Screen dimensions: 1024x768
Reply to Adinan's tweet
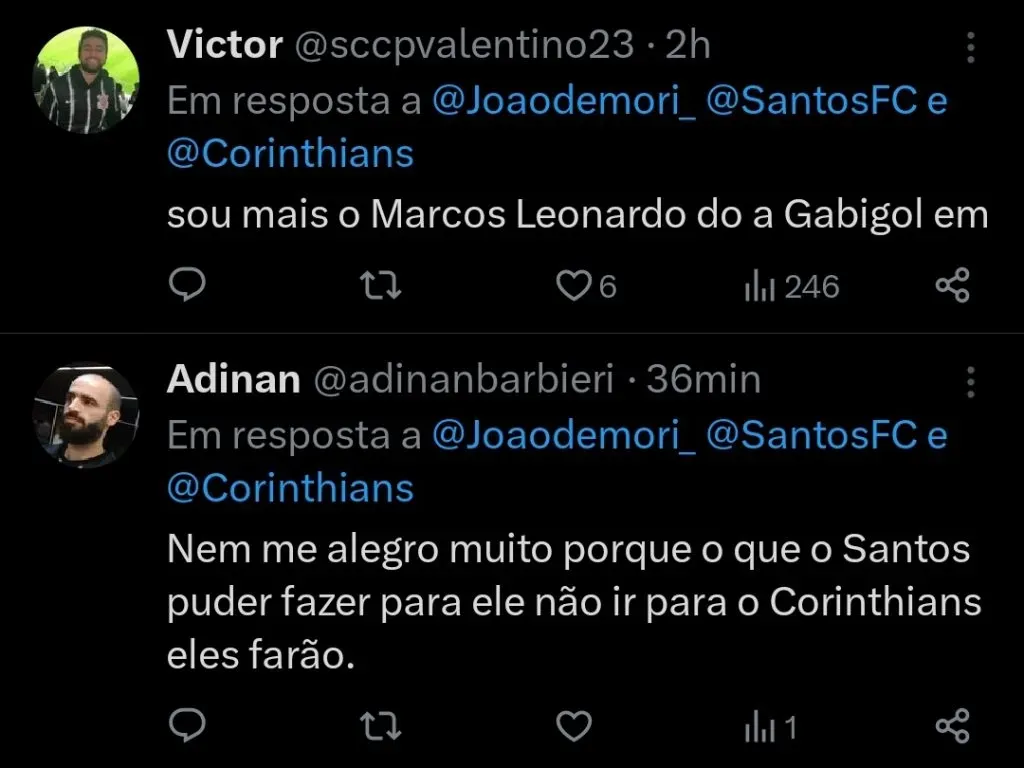coord(186,727)
